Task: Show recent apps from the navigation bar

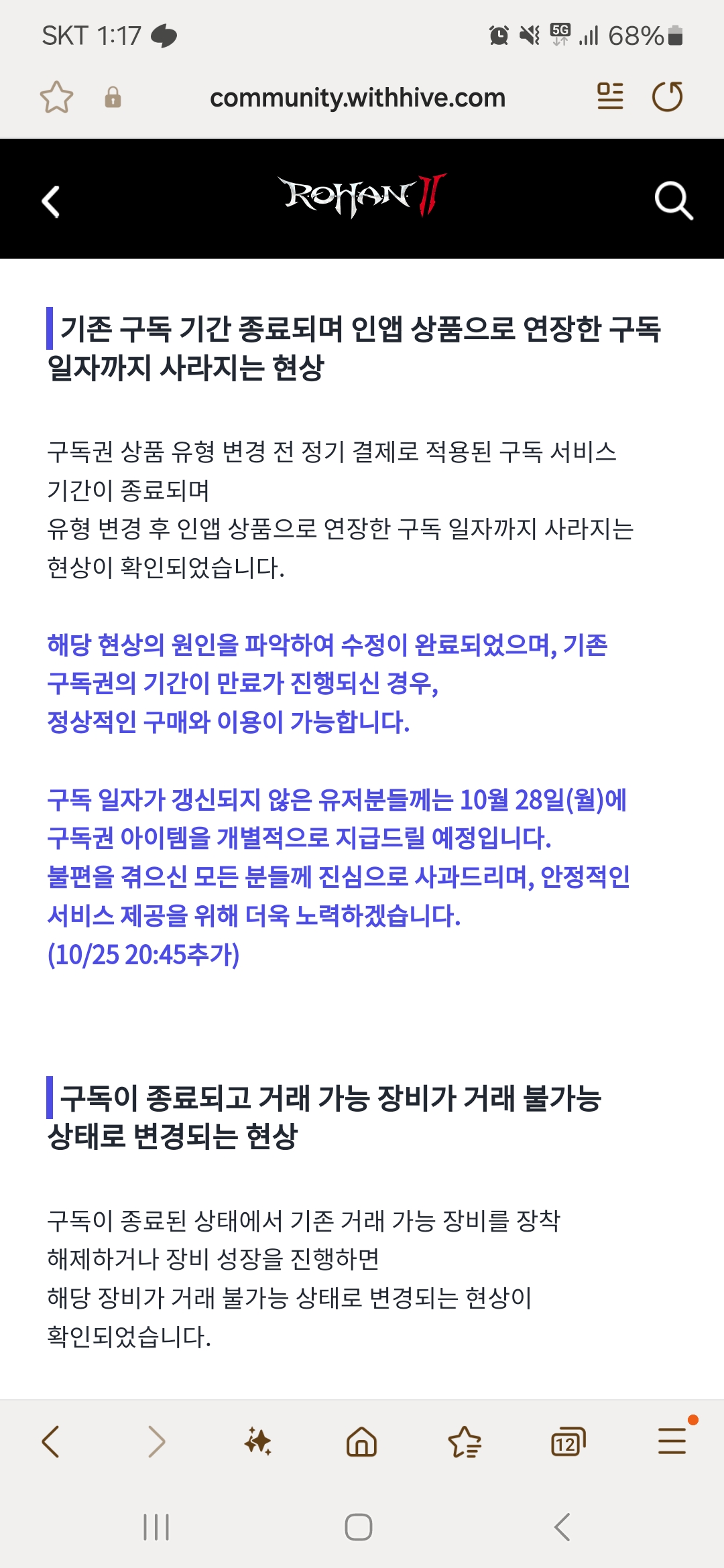Action: 156,1528
